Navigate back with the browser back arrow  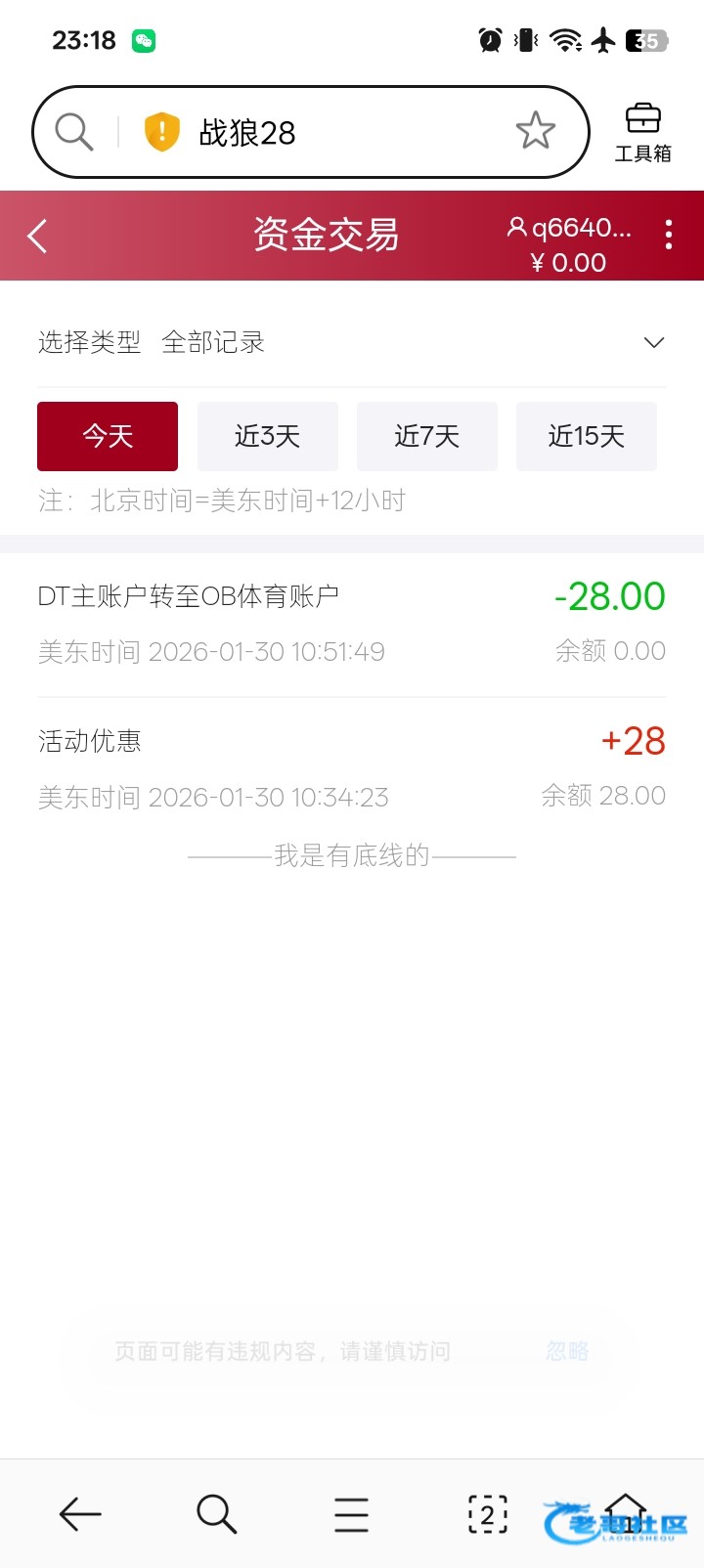point(80,1514)
